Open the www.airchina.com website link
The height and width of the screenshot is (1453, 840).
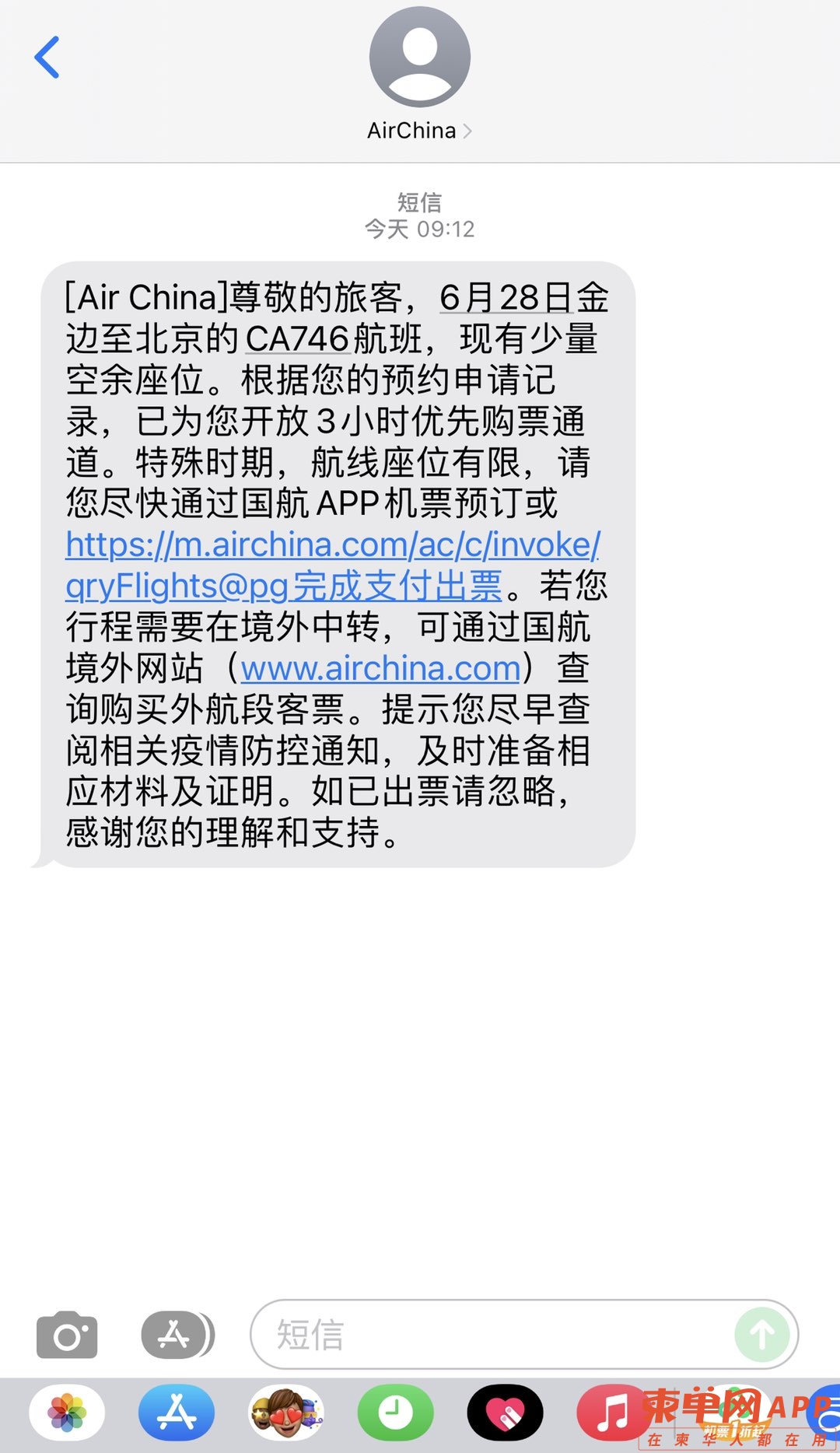pos(380,668)
